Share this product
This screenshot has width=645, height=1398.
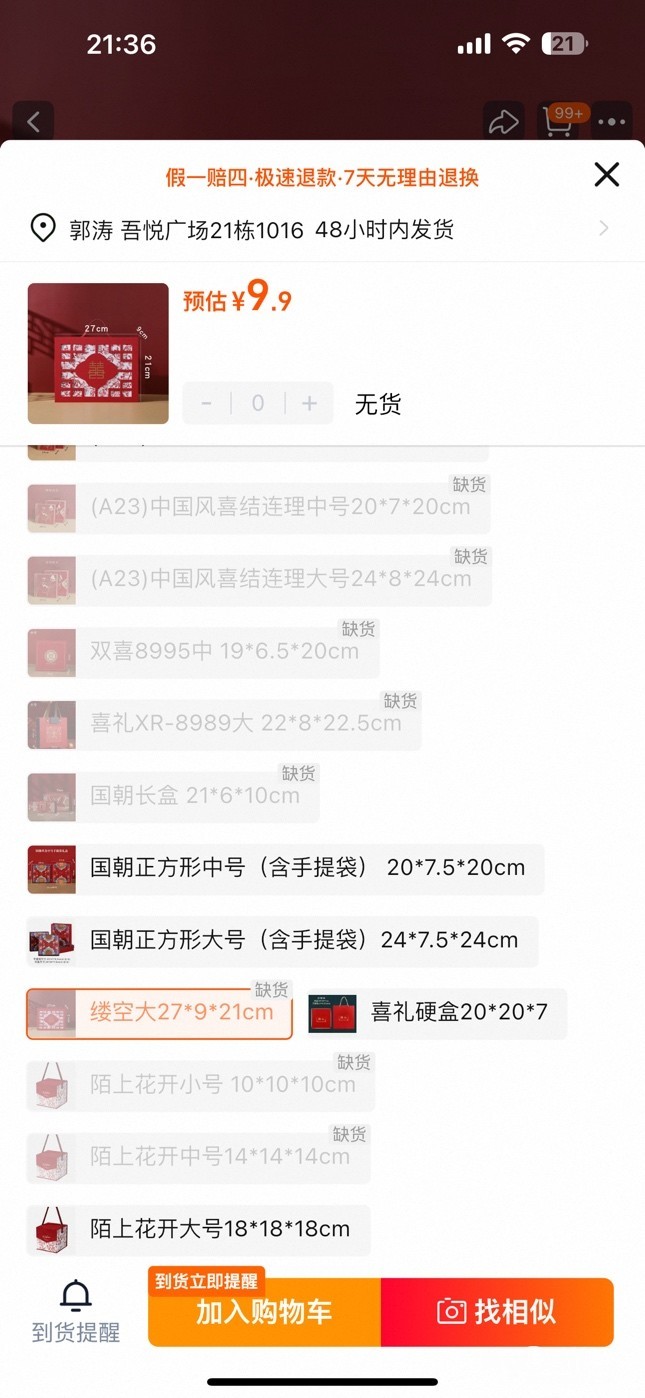click(503, 122)
